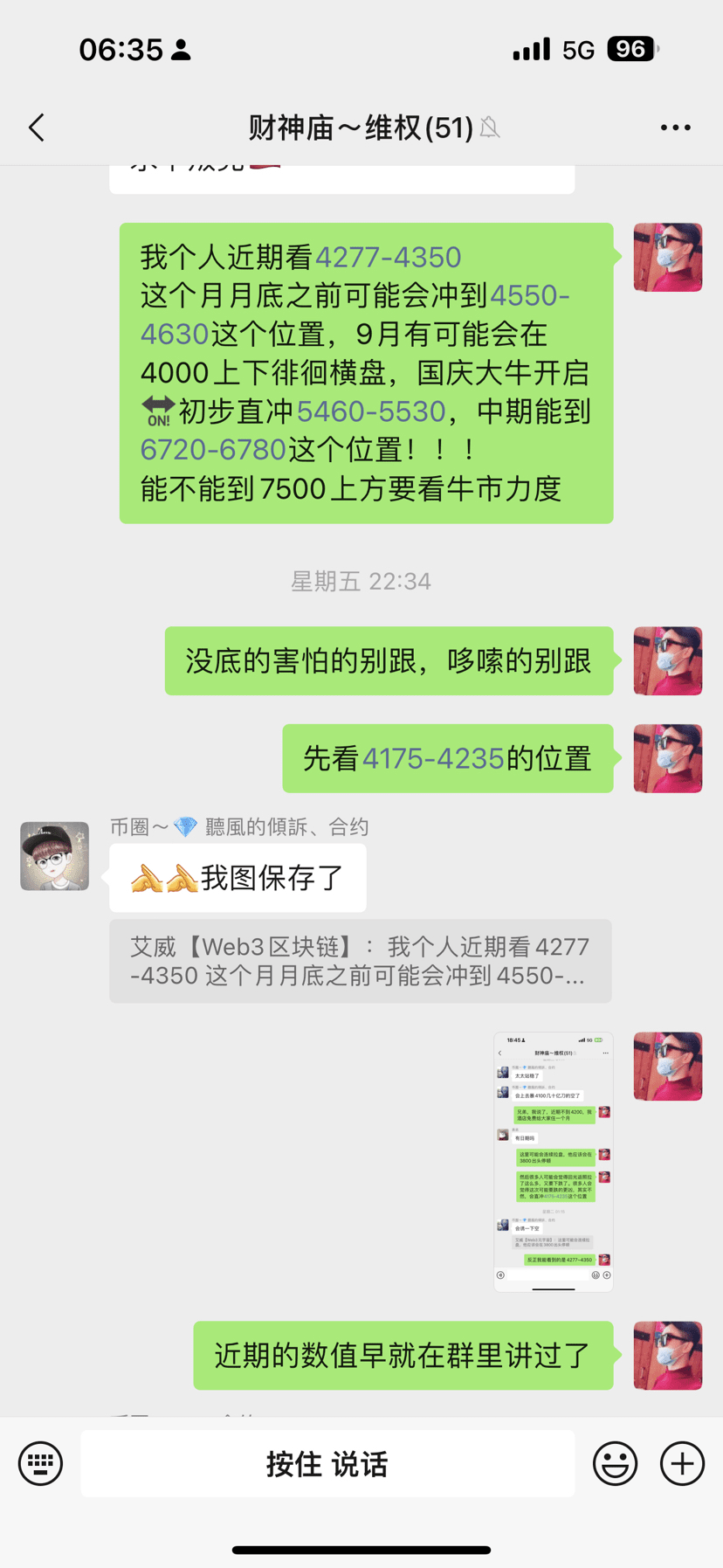Go back to the chat list
Screen dimensions: 723x1568
point(37,128)
